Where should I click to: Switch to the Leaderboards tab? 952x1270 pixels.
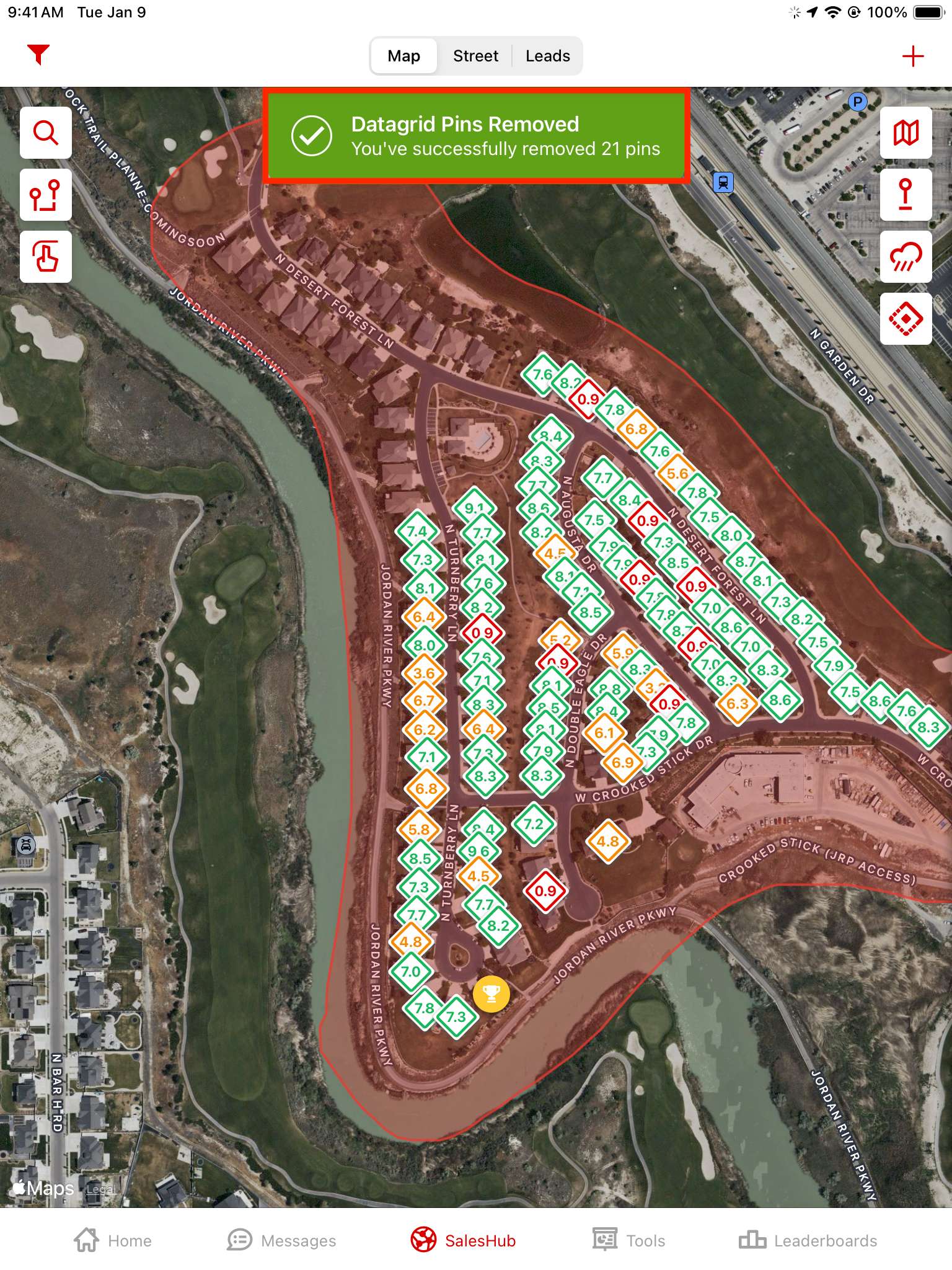tap(808, 1241)
